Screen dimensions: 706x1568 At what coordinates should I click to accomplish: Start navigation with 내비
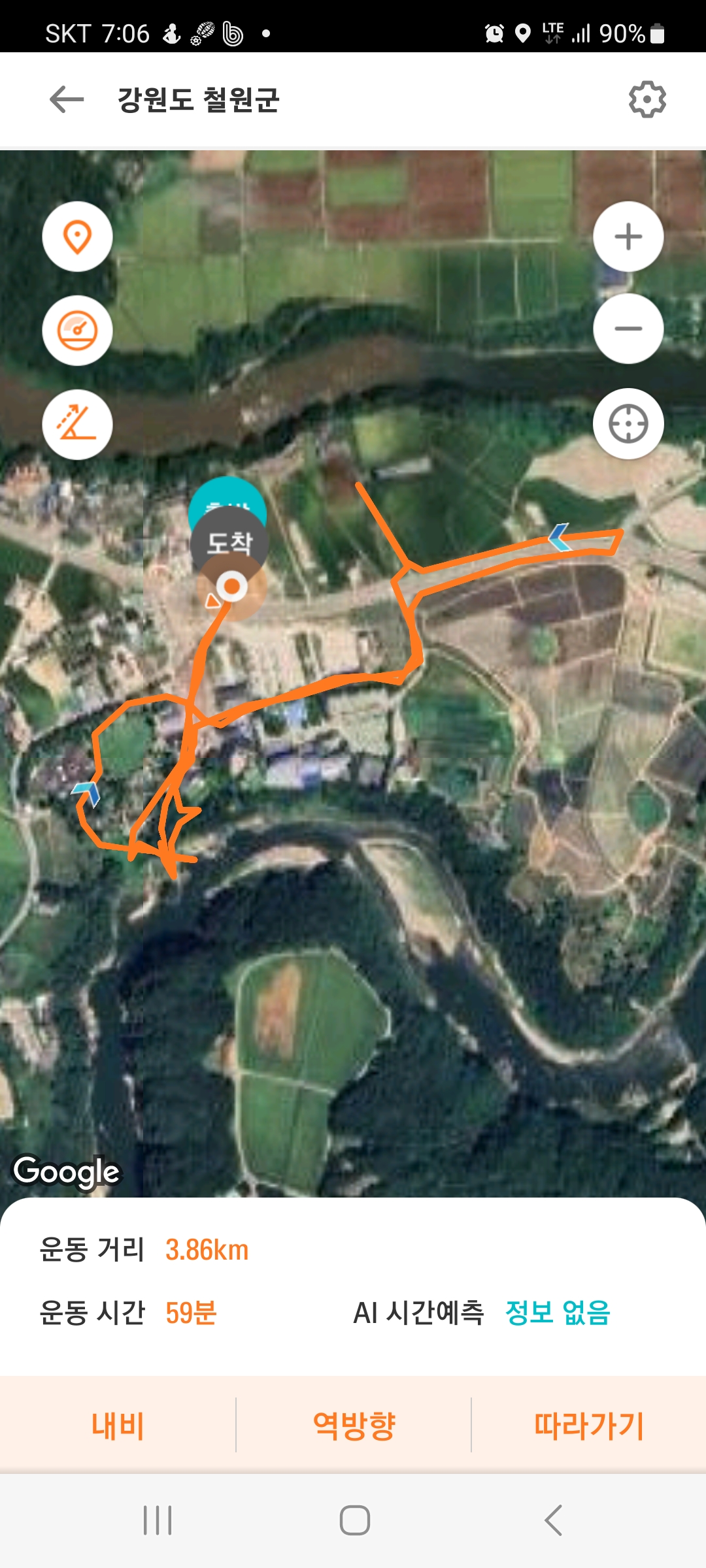tap(118, 1425)
